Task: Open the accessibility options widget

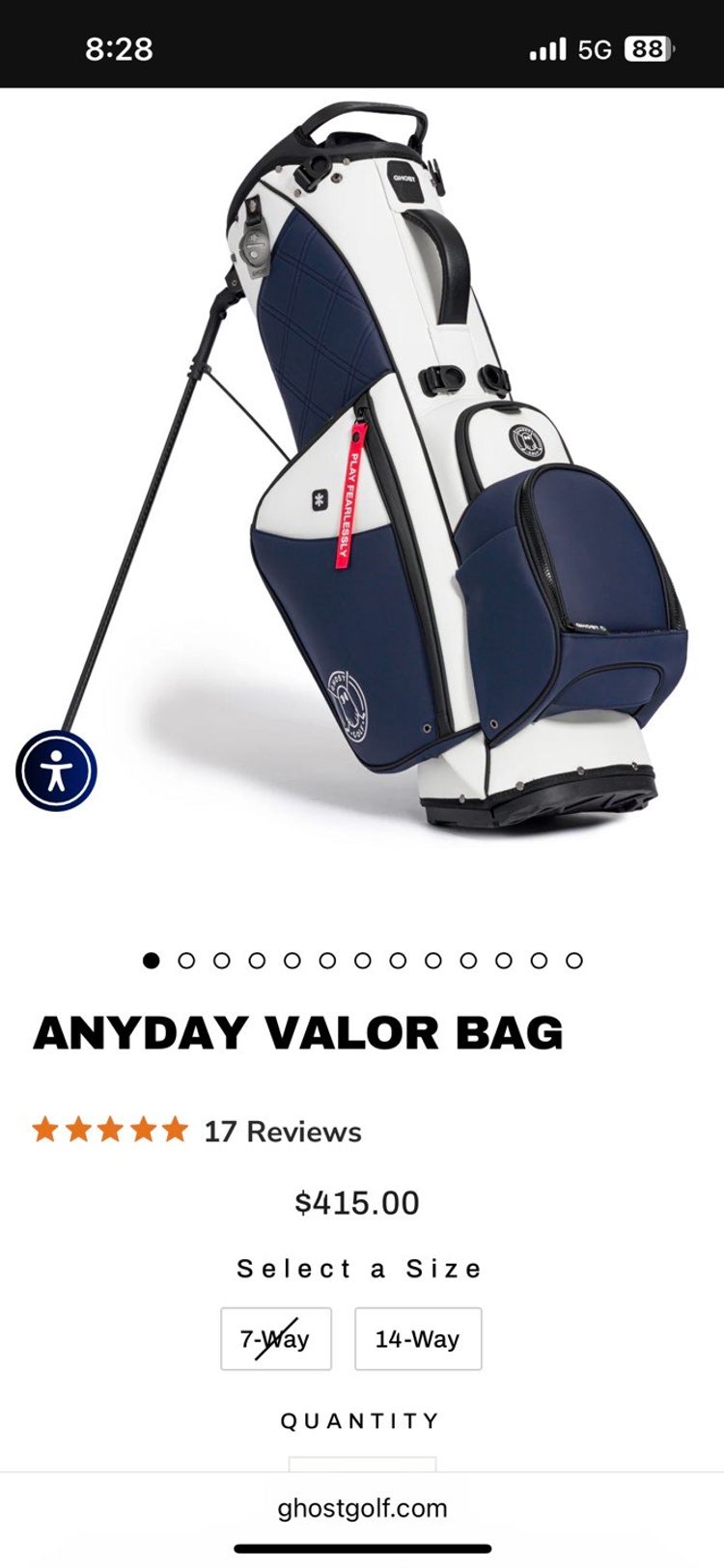Action: point(56,771)
